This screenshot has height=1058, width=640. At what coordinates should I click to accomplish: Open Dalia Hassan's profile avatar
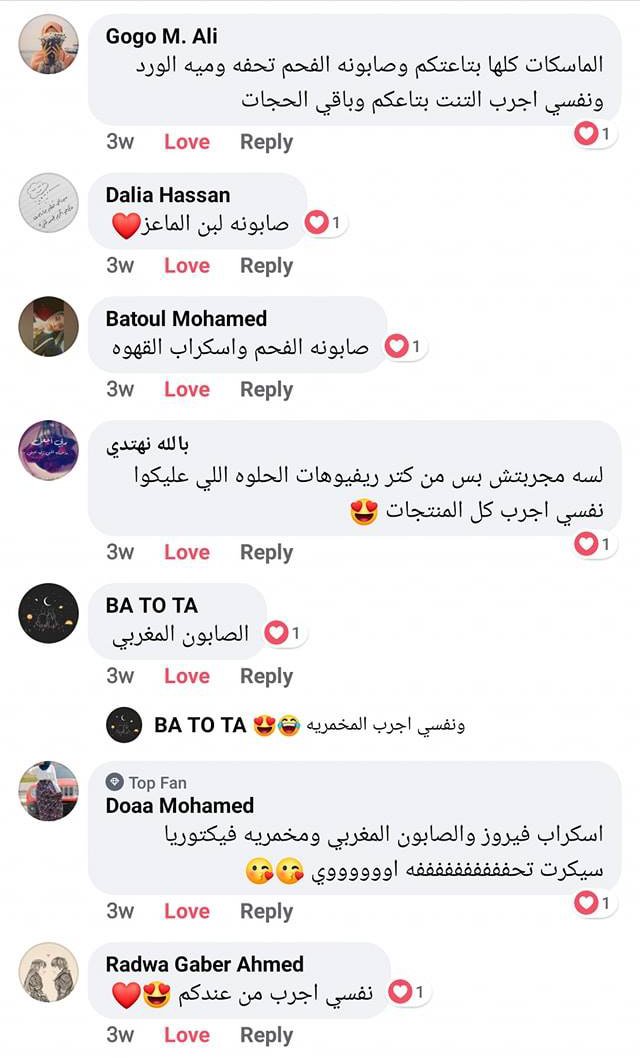[x=48, y=203]
